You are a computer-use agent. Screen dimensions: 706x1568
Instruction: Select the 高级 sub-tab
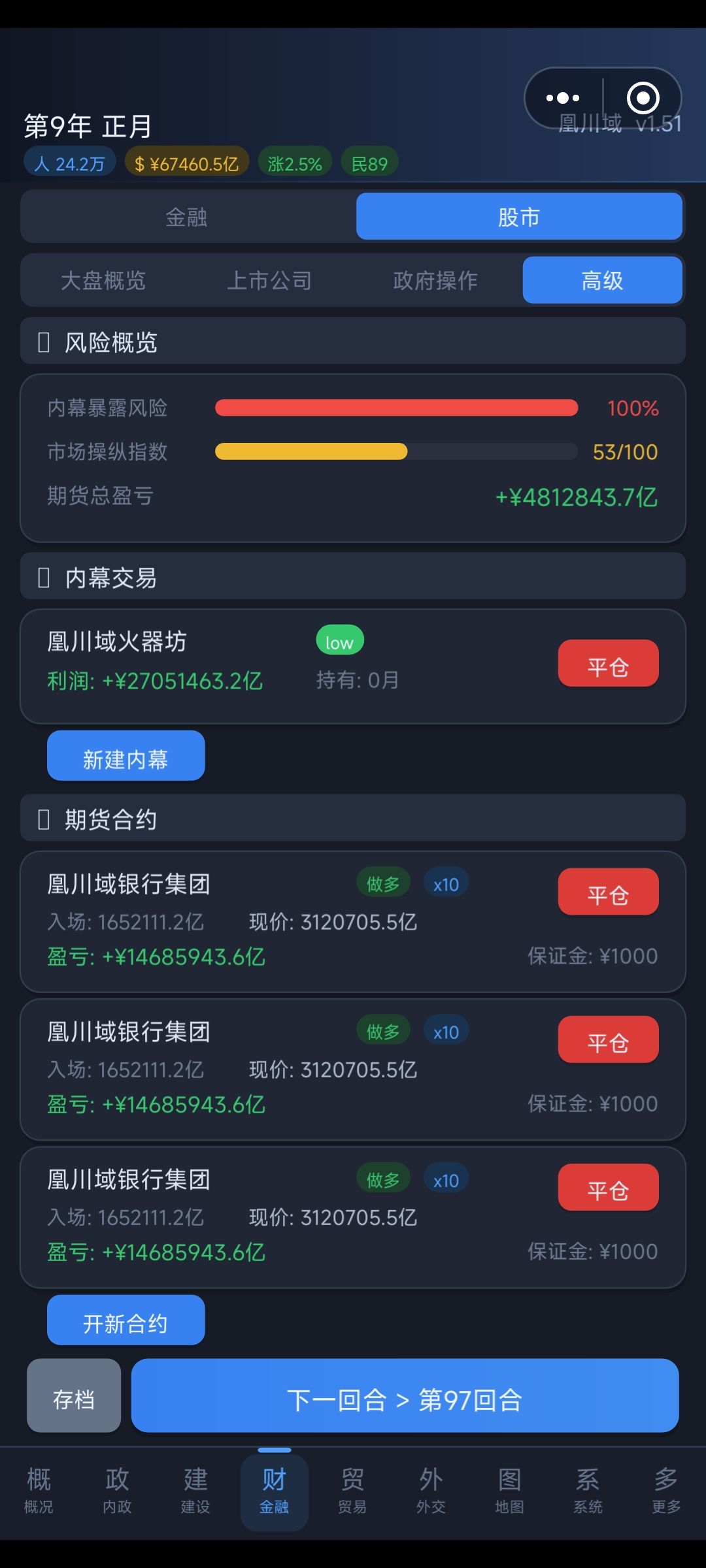tap(602, 280)
